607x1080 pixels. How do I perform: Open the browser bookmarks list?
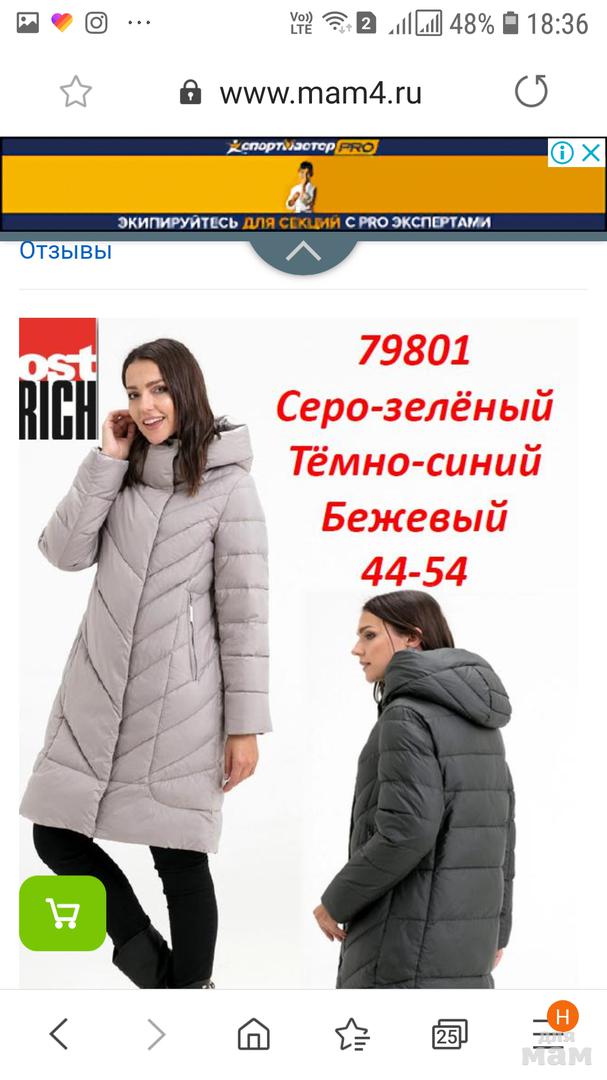click(x=352, y=1033)
